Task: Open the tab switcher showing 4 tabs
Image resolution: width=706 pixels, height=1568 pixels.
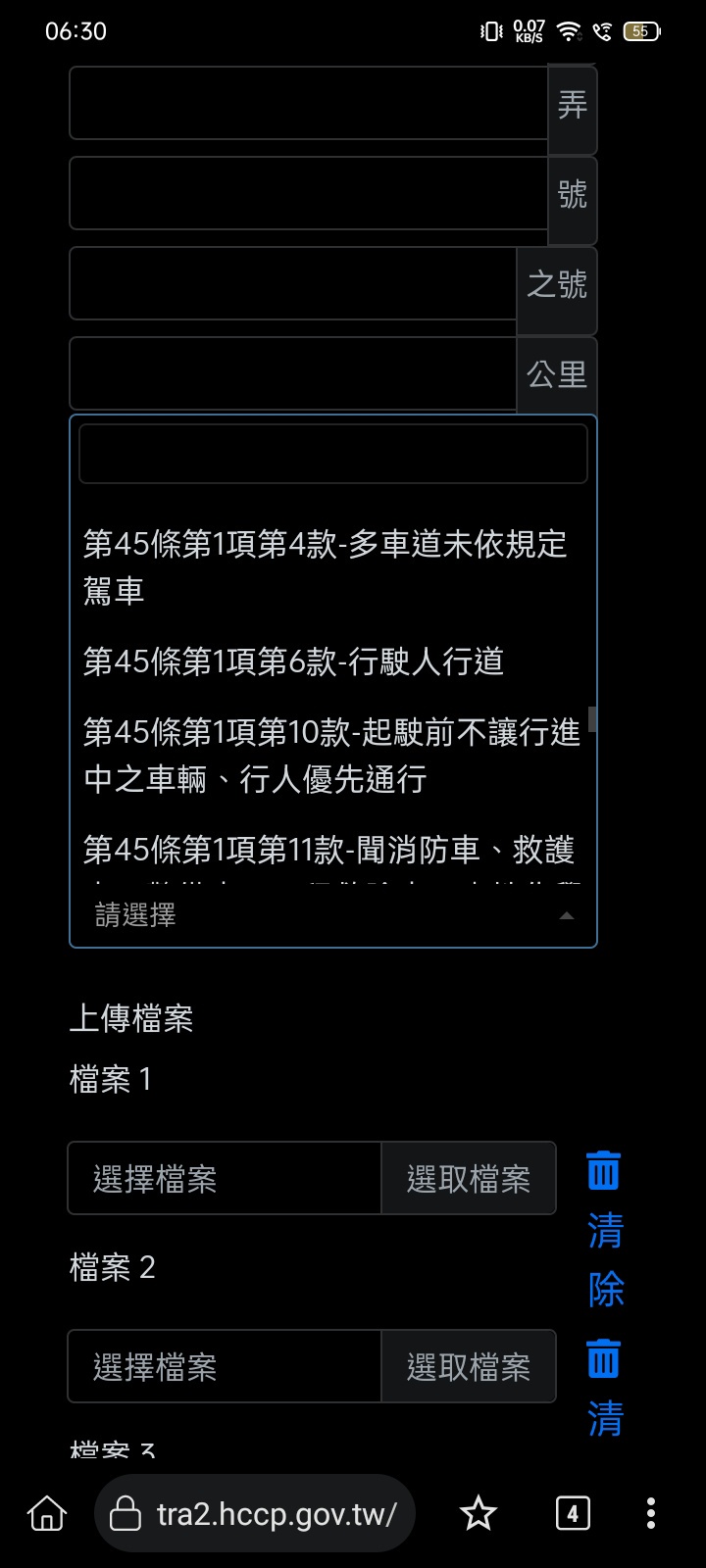Action: (x=573, y=1514)
